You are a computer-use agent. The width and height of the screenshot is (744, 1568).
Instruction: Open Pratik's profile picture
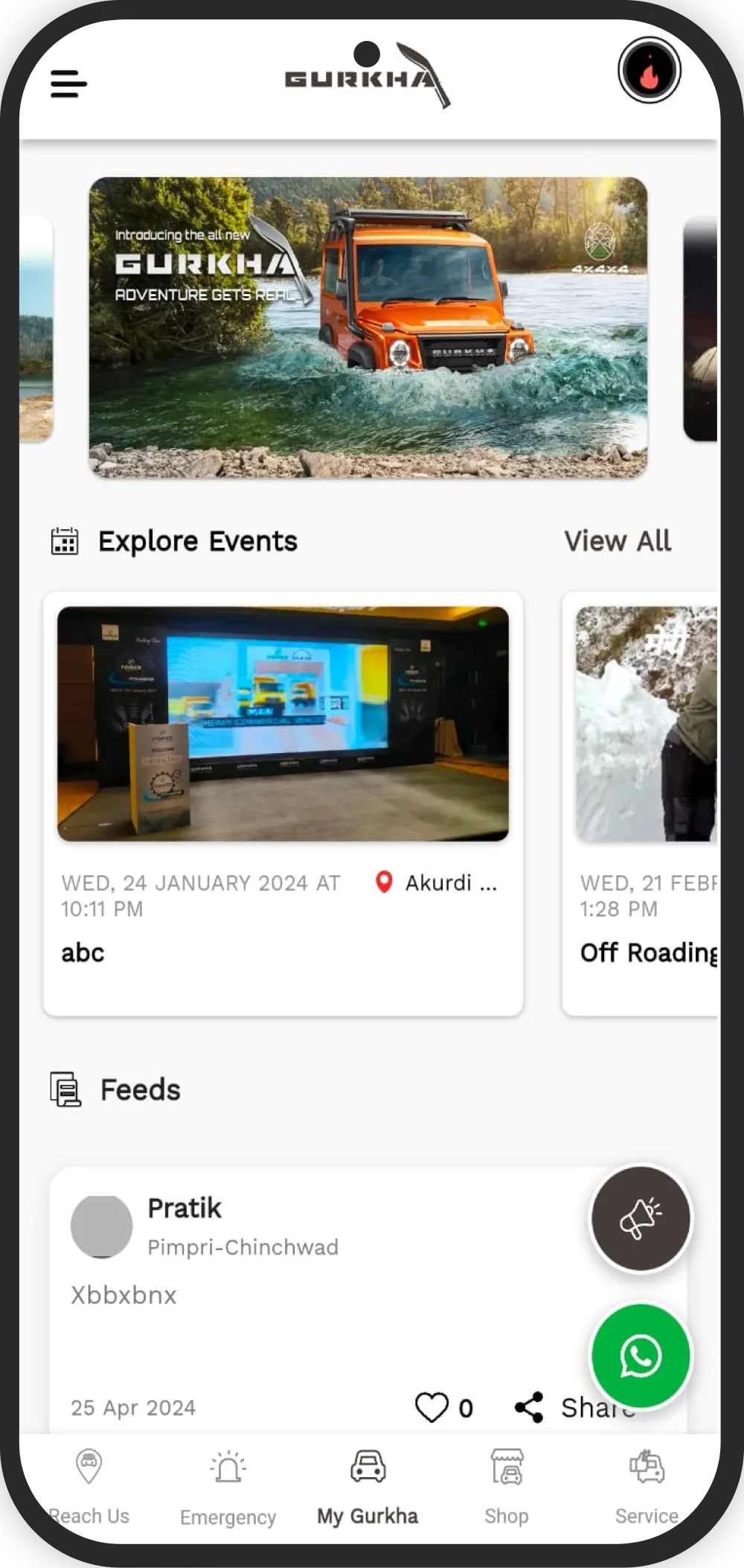point(102,1226)
